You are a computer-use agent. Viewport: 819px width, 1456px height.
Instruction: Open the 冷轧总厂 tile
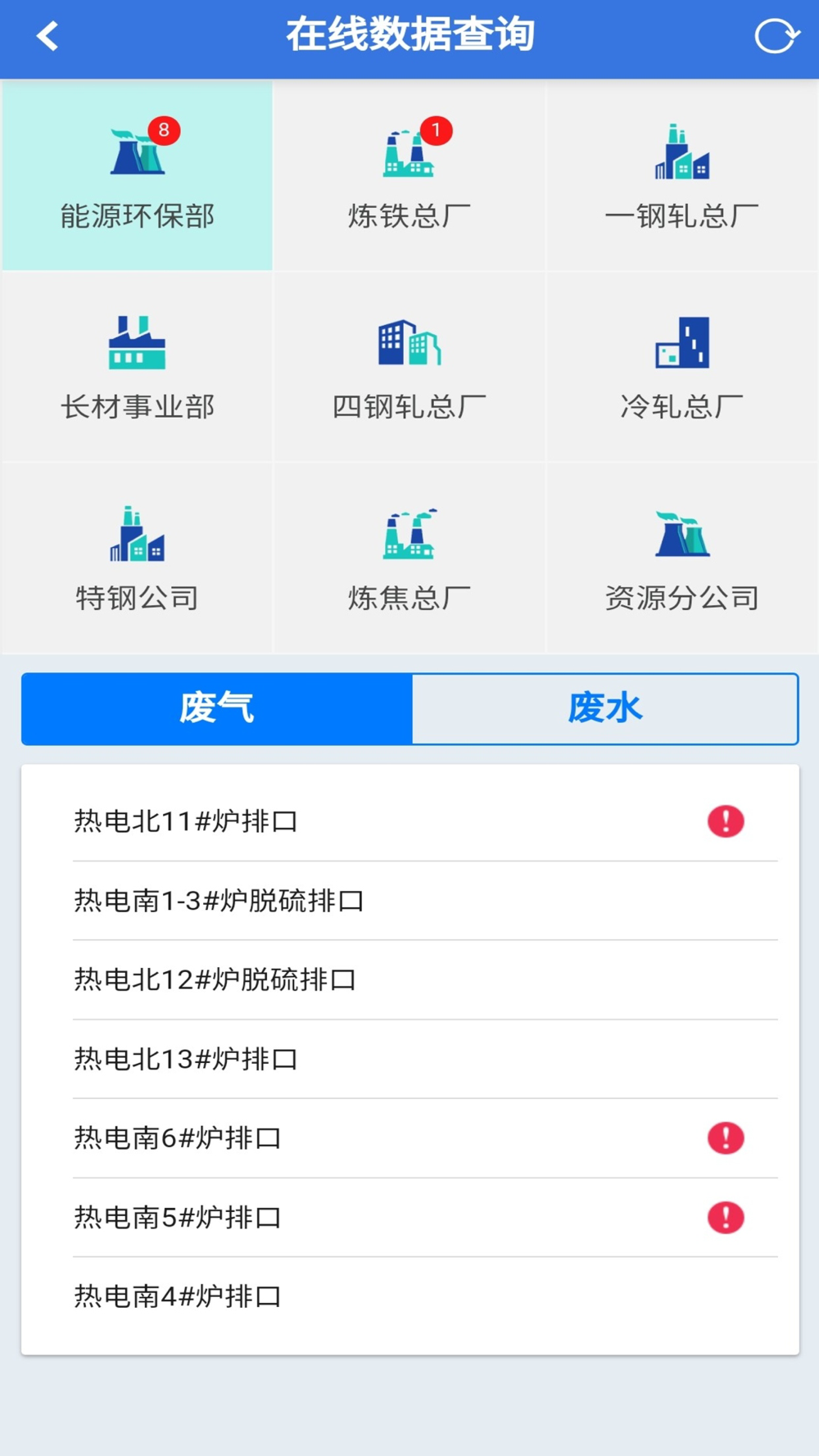tap(682, 367)
